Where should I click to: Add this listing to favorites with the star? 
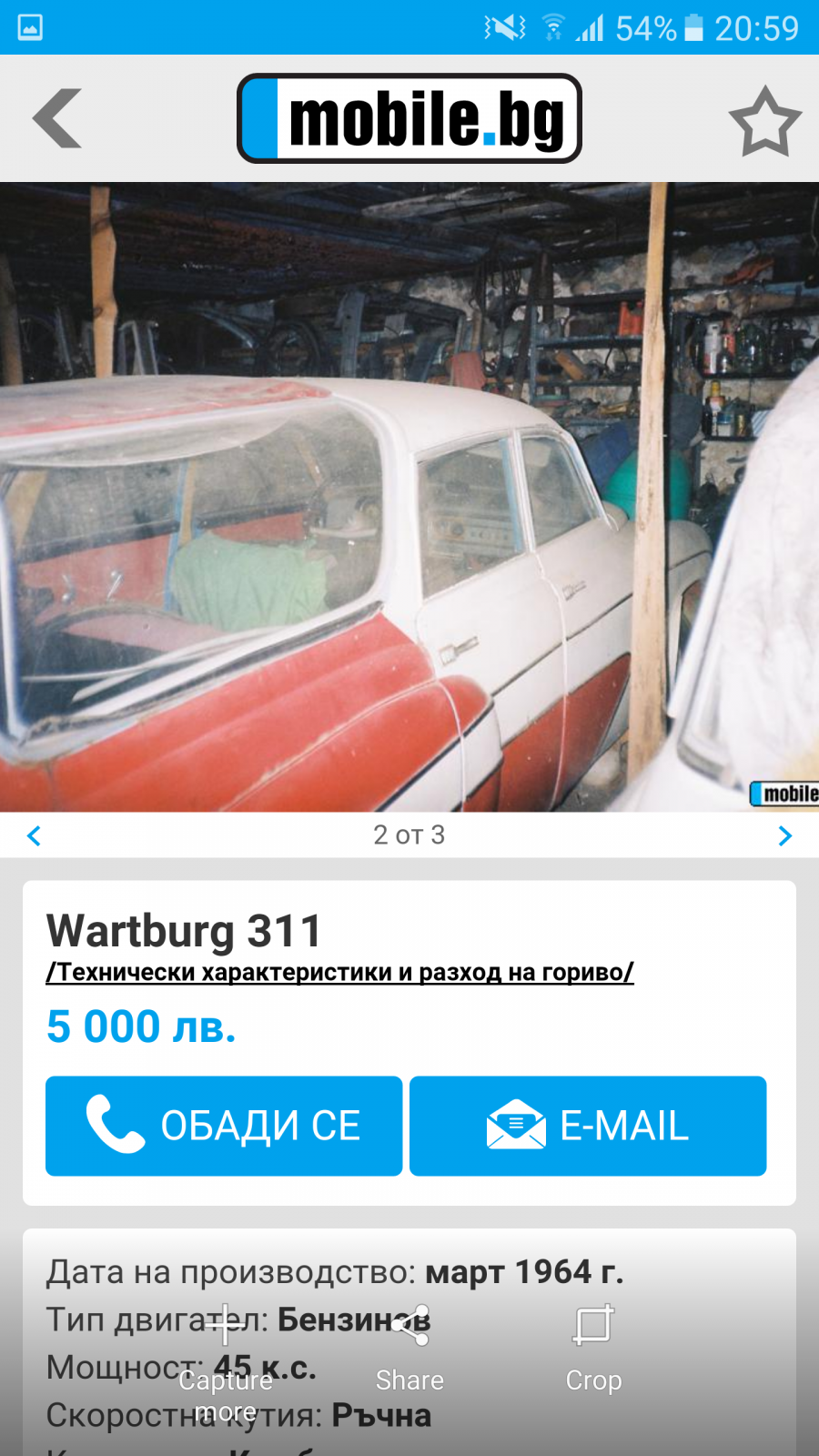764,120
